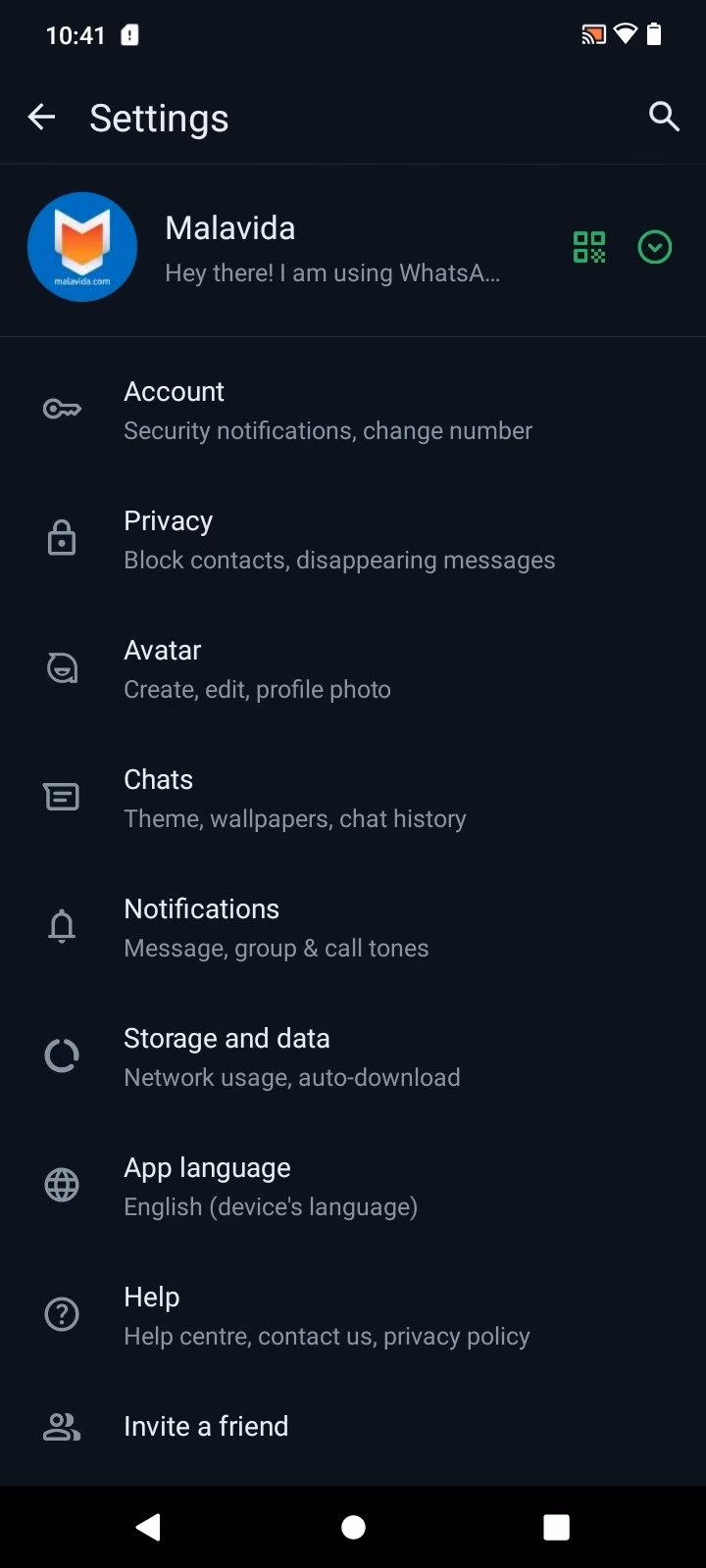Open the Privacy settings entry
706x1568 pixels.
[x=339, y=538]
